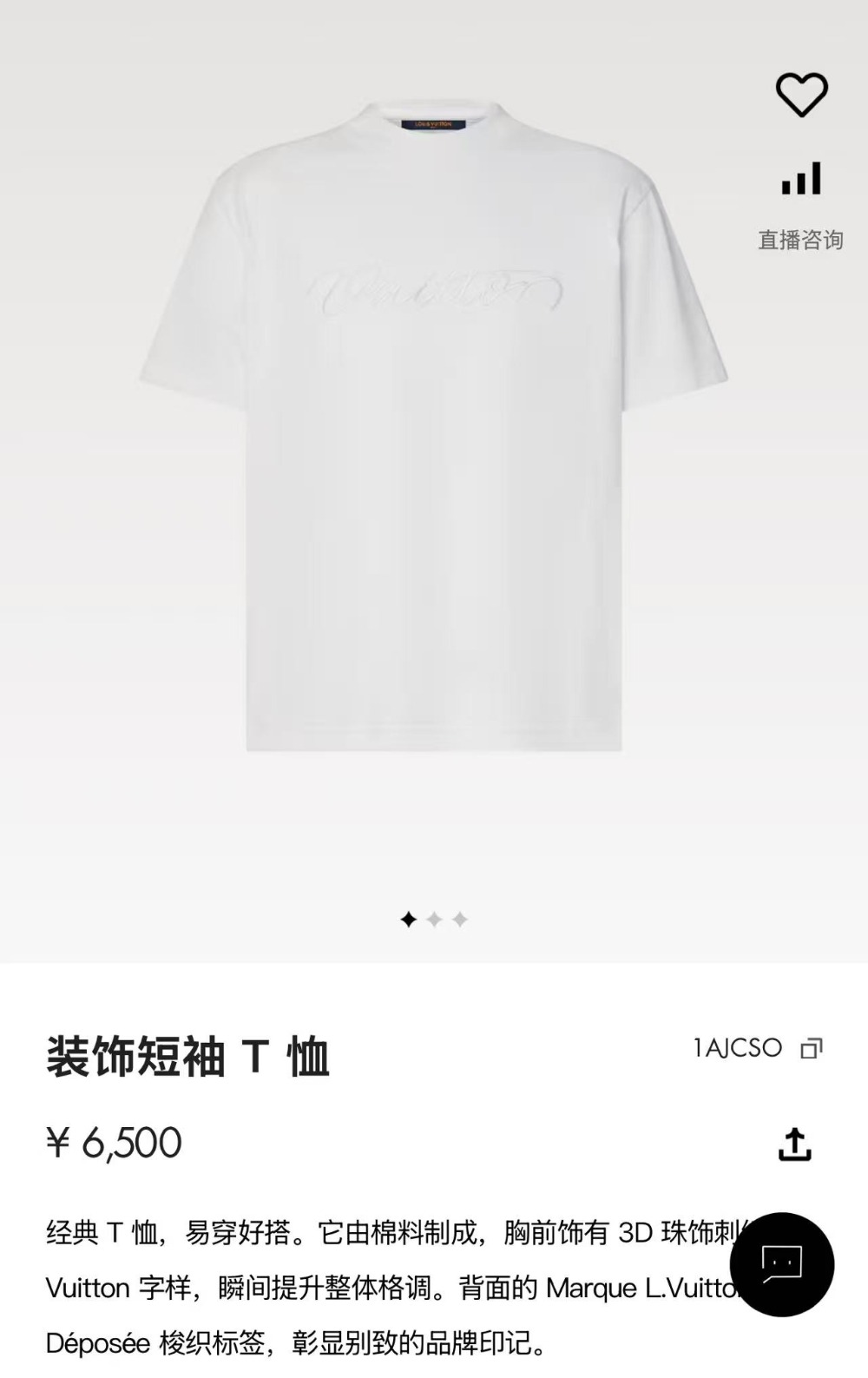Screen dimensions: 868x1378
Task: Copy the product code 1AJCSO
Action: click(x=811, y=1048)
